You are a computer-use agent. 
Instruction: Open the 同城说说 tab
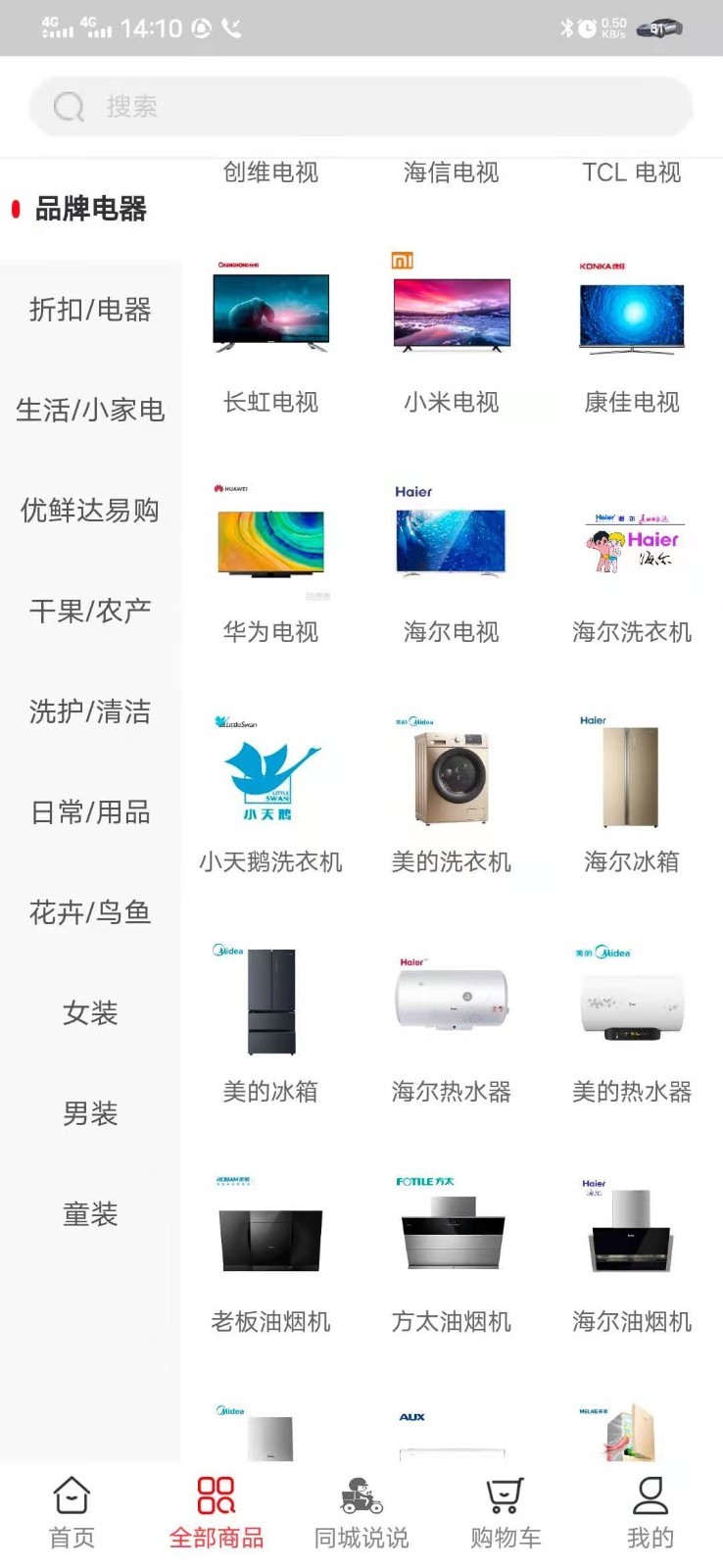[x=361, y=1513]
